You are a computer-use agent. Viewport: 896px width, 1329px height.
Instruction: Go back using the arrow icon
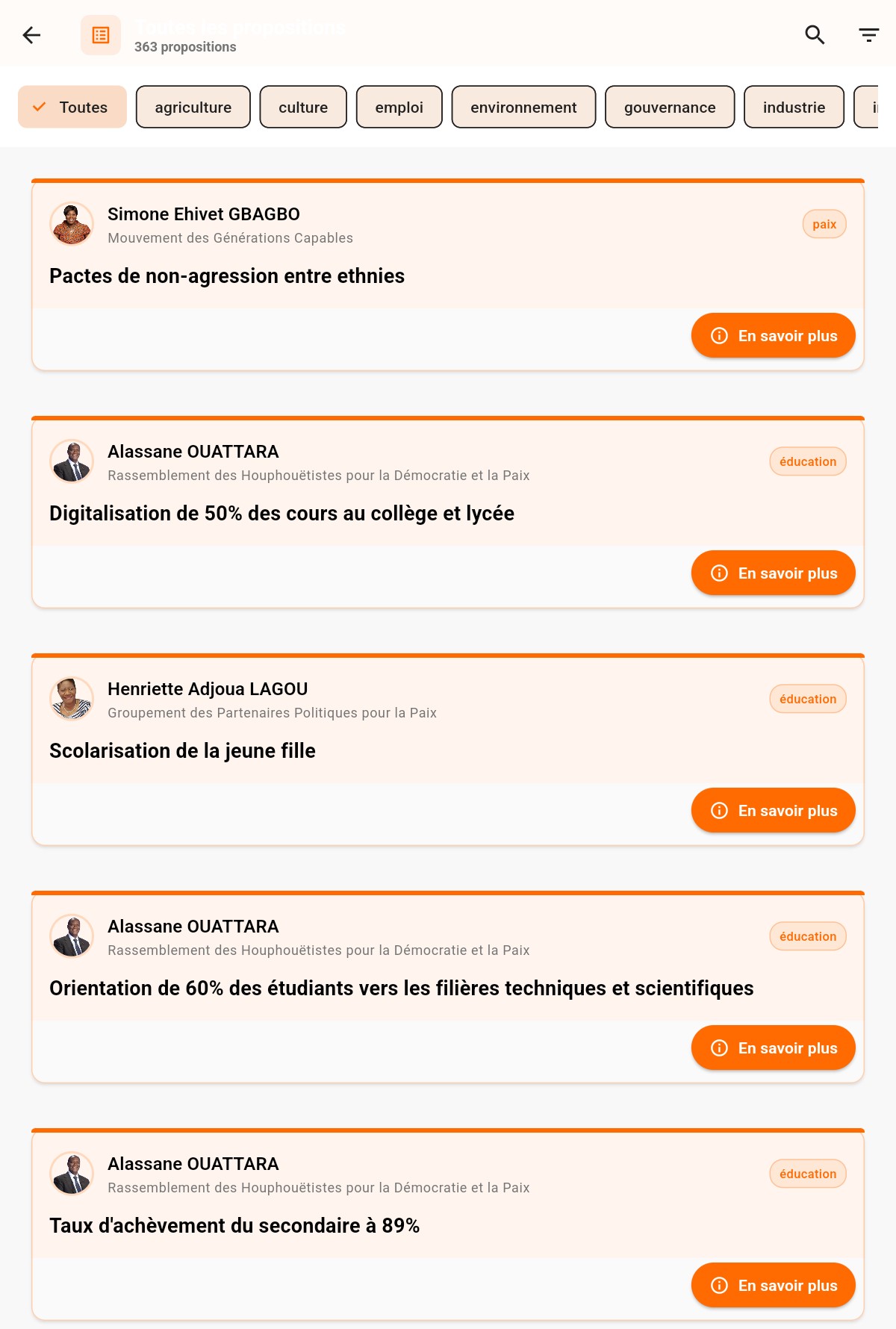[31, 35]
